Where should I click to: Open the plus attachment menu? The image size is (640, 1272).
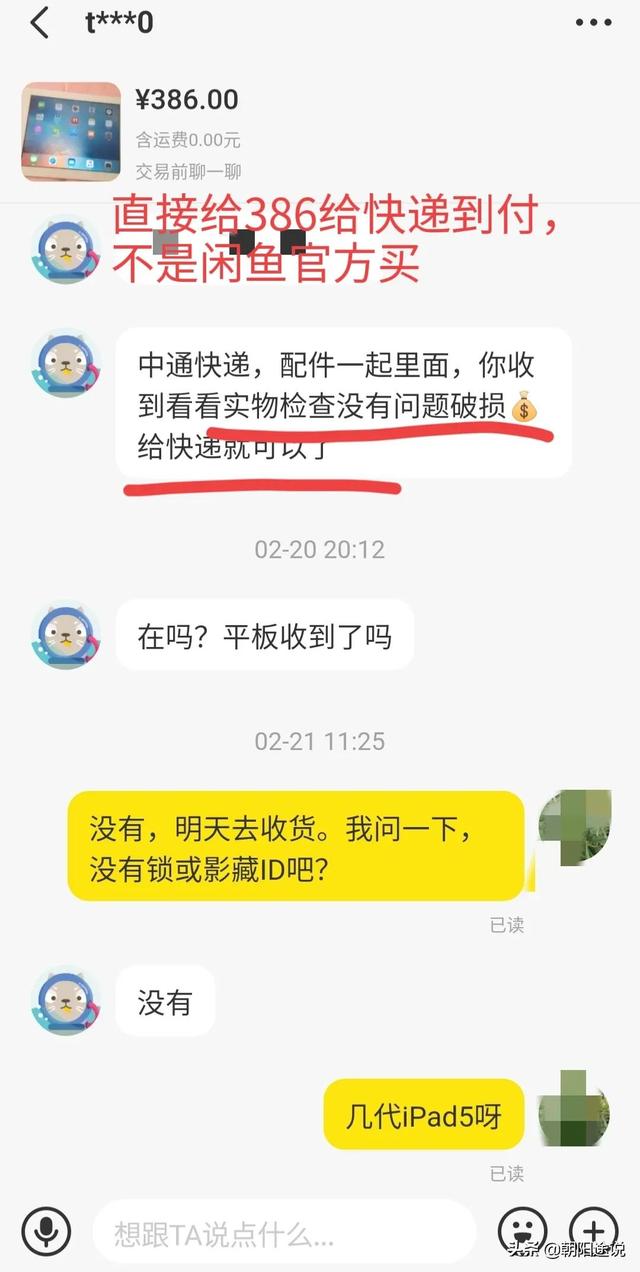594,1229
